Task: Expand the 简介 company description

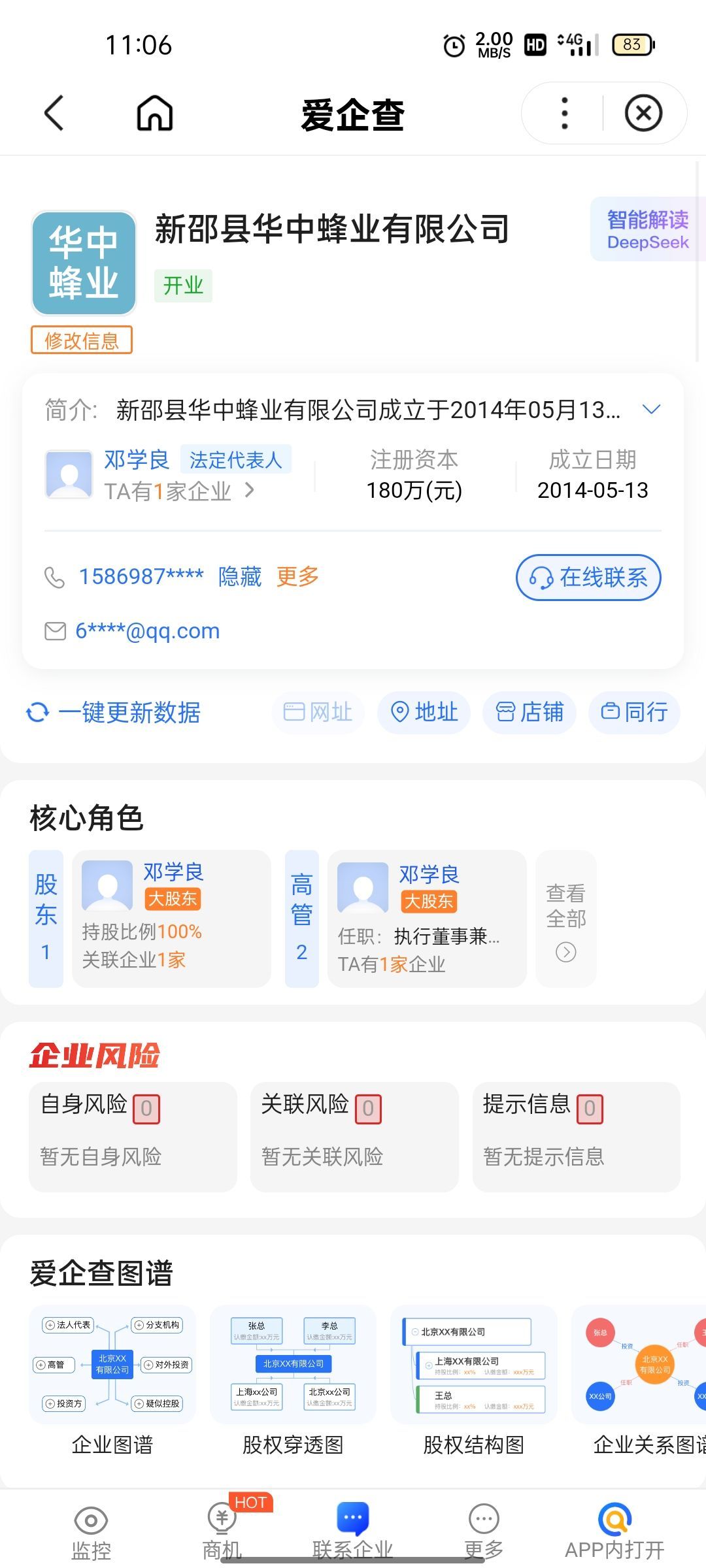Action: pyautogui.click(x=652, y=410)
